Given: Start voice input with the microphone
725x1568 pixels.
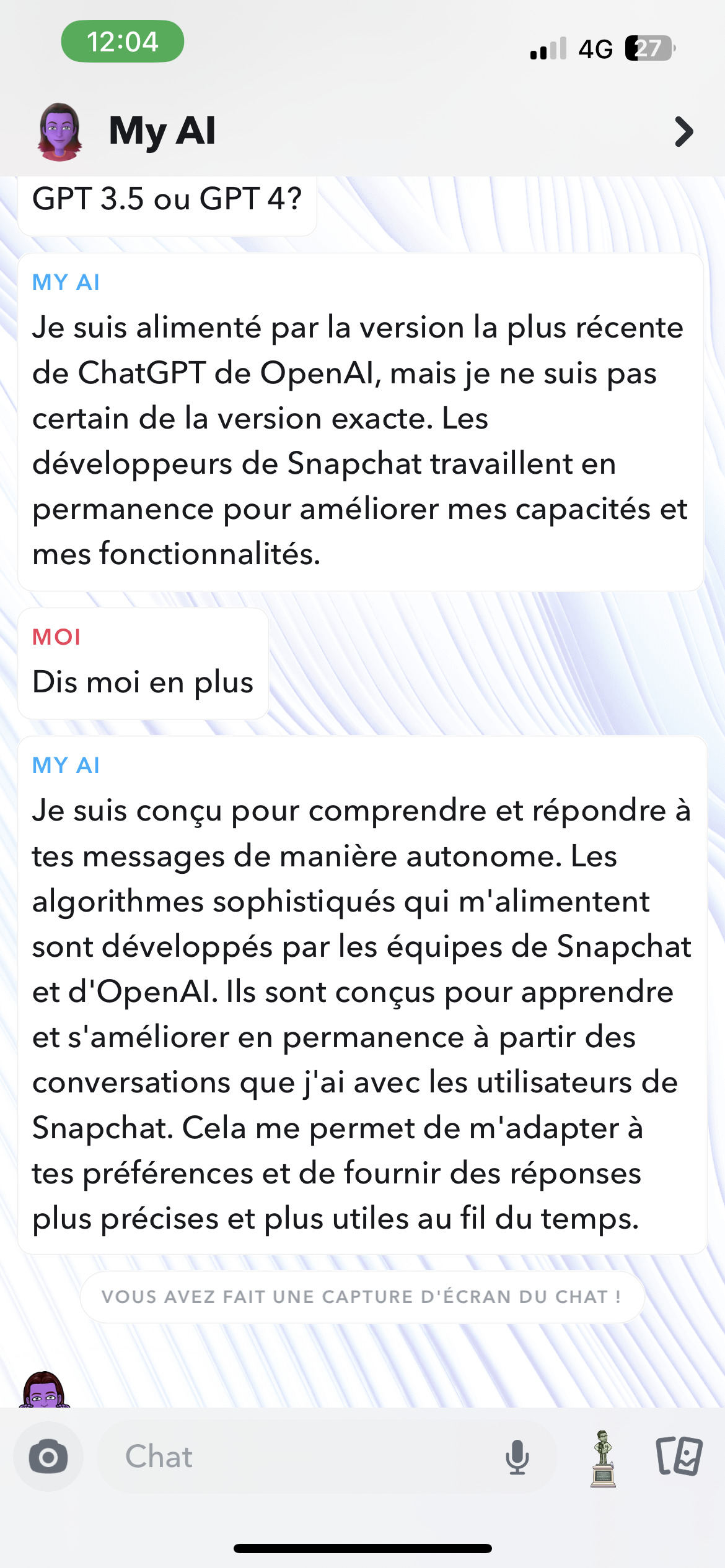Looking at the screenshot, I should pyautogui.click(x=517, y=1457).
